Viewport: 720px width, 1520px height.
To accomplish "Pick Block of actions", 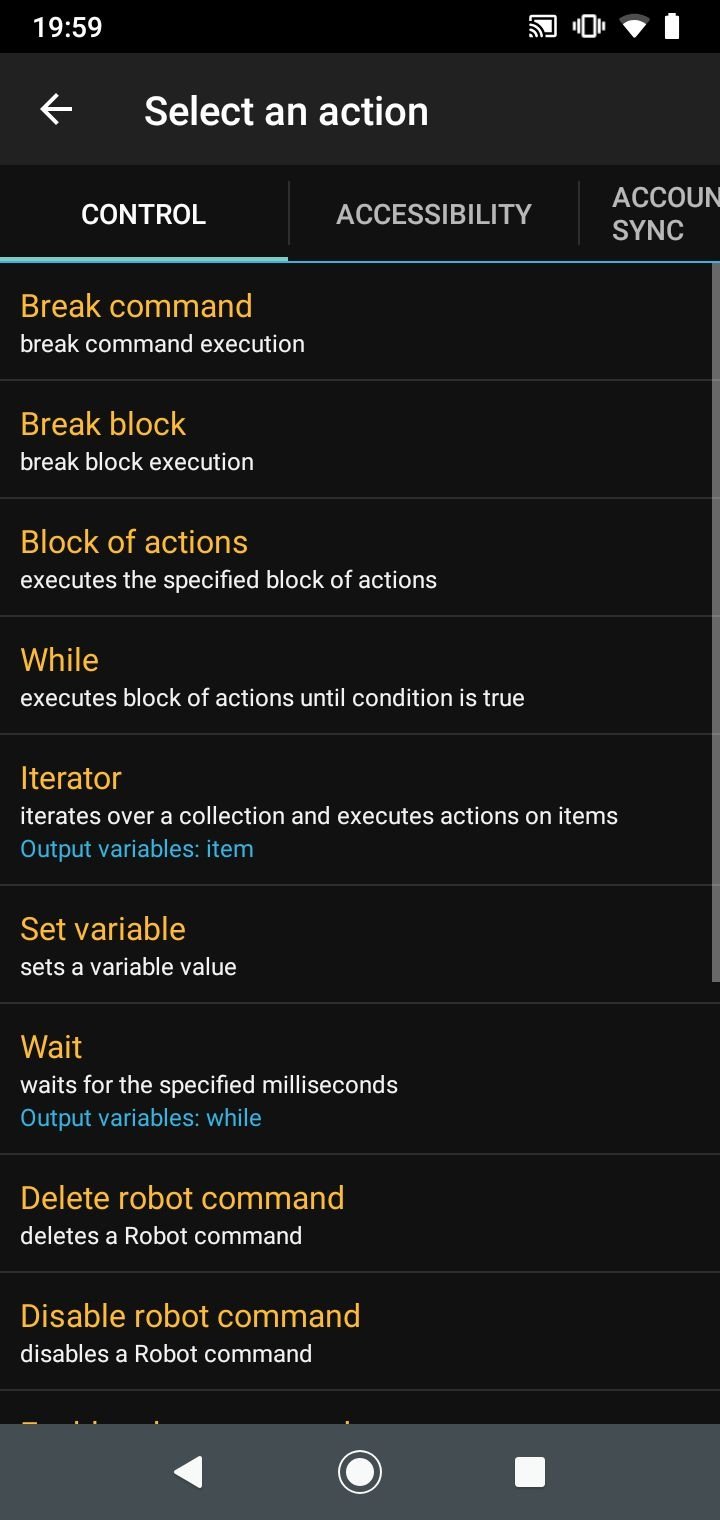I will point(360,558).
